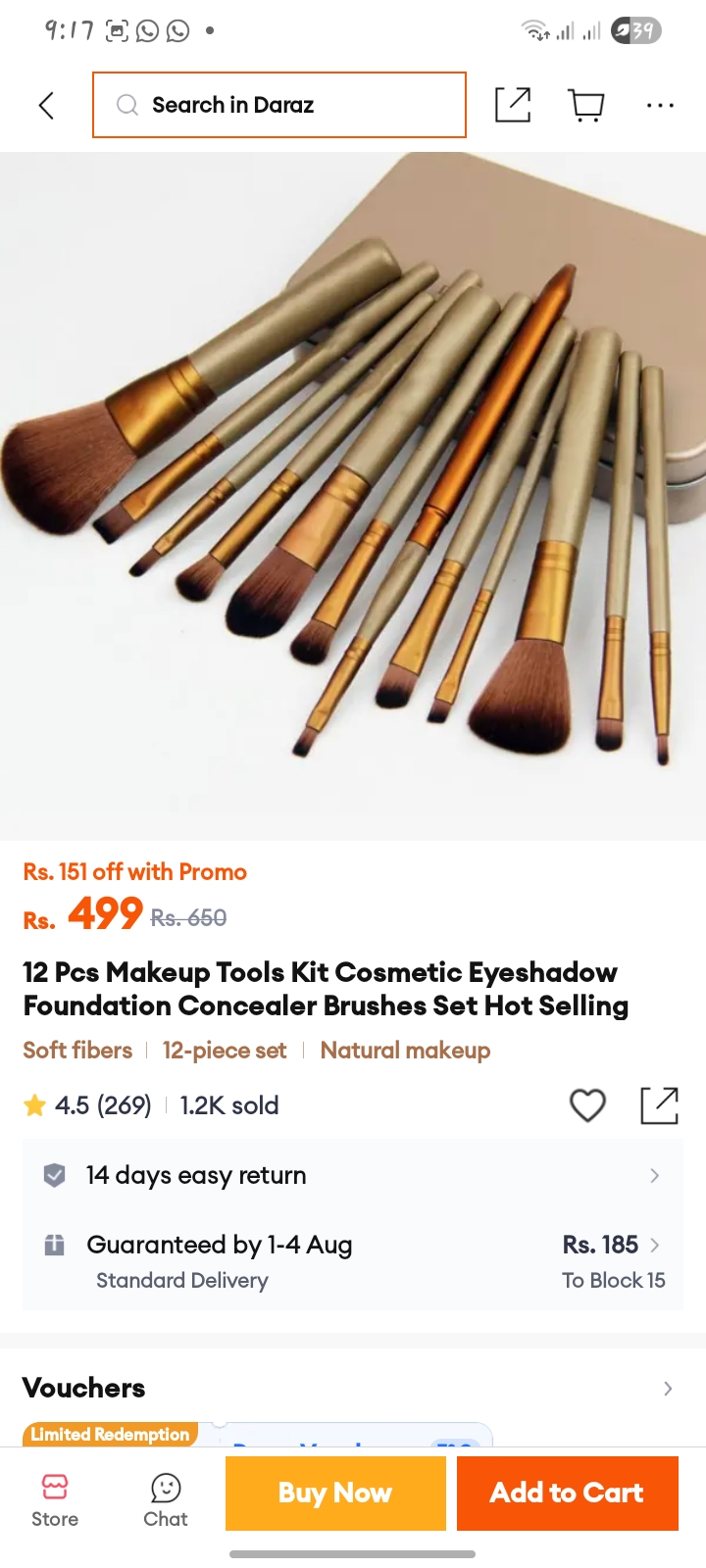706x1568 pixels.
Task: Open Standard Delivery options row
Action: click(353, 1260)
